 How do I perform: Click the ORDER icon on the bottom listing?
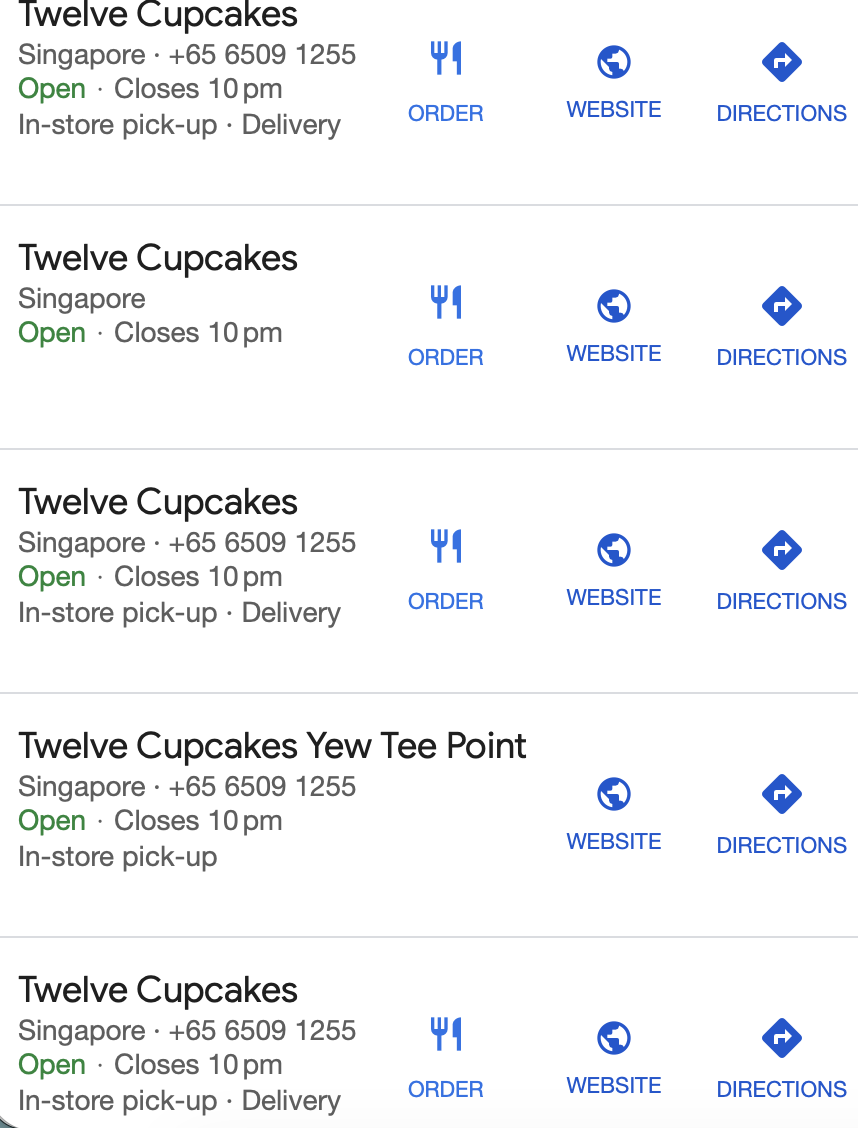(445, 1034)
